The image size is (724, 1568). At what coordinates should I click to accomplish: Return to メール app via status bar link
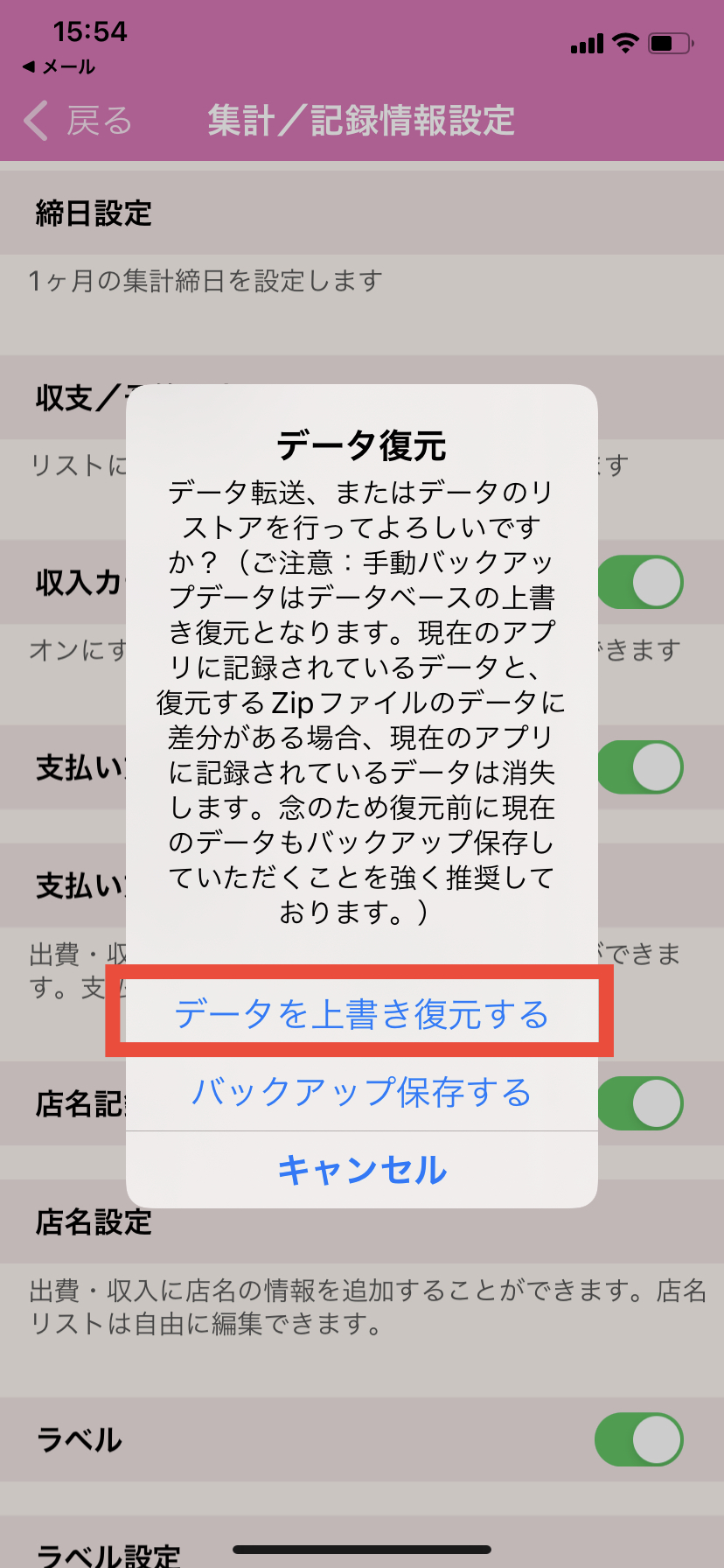click(x=59, y=66)
